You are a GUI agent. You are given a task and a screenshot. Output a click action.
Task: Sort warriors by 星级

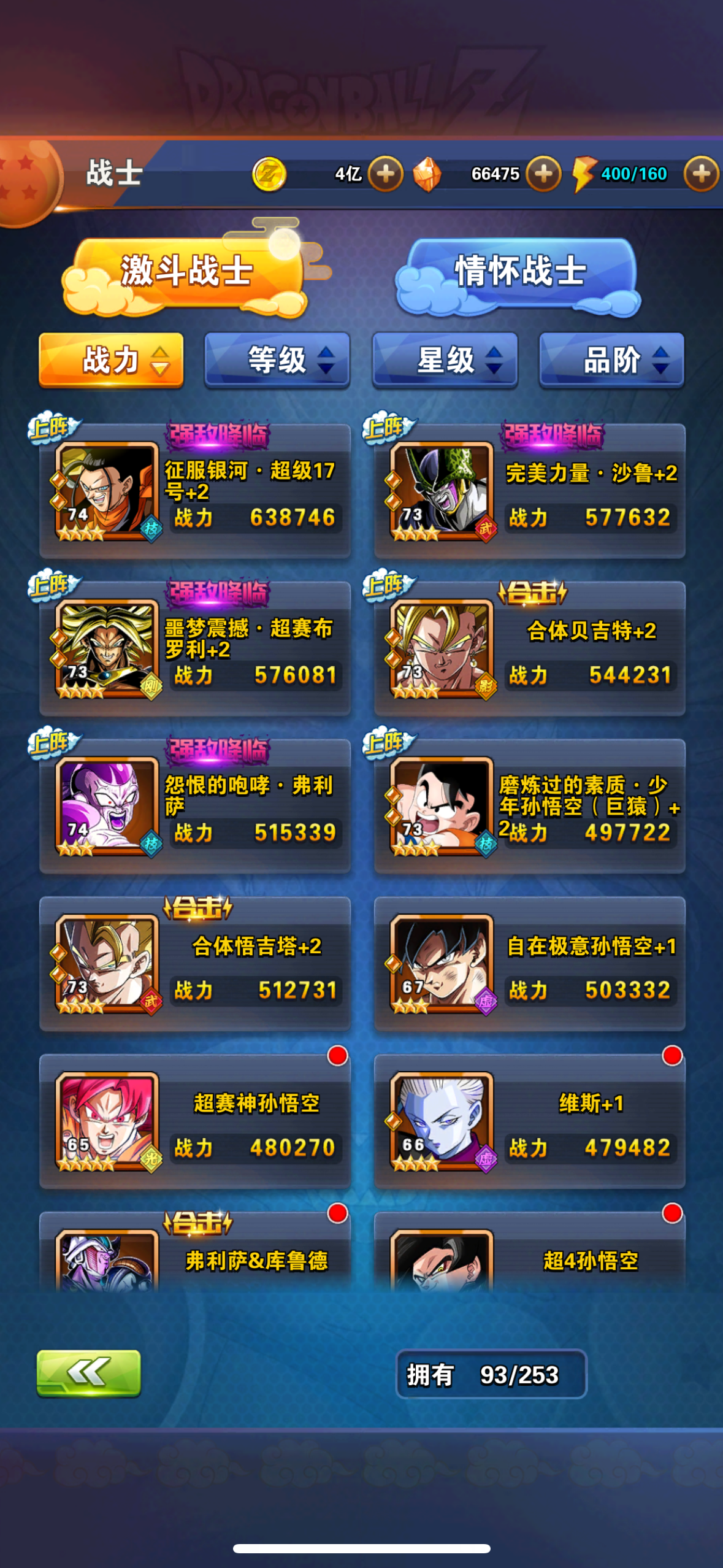point(445,360)
